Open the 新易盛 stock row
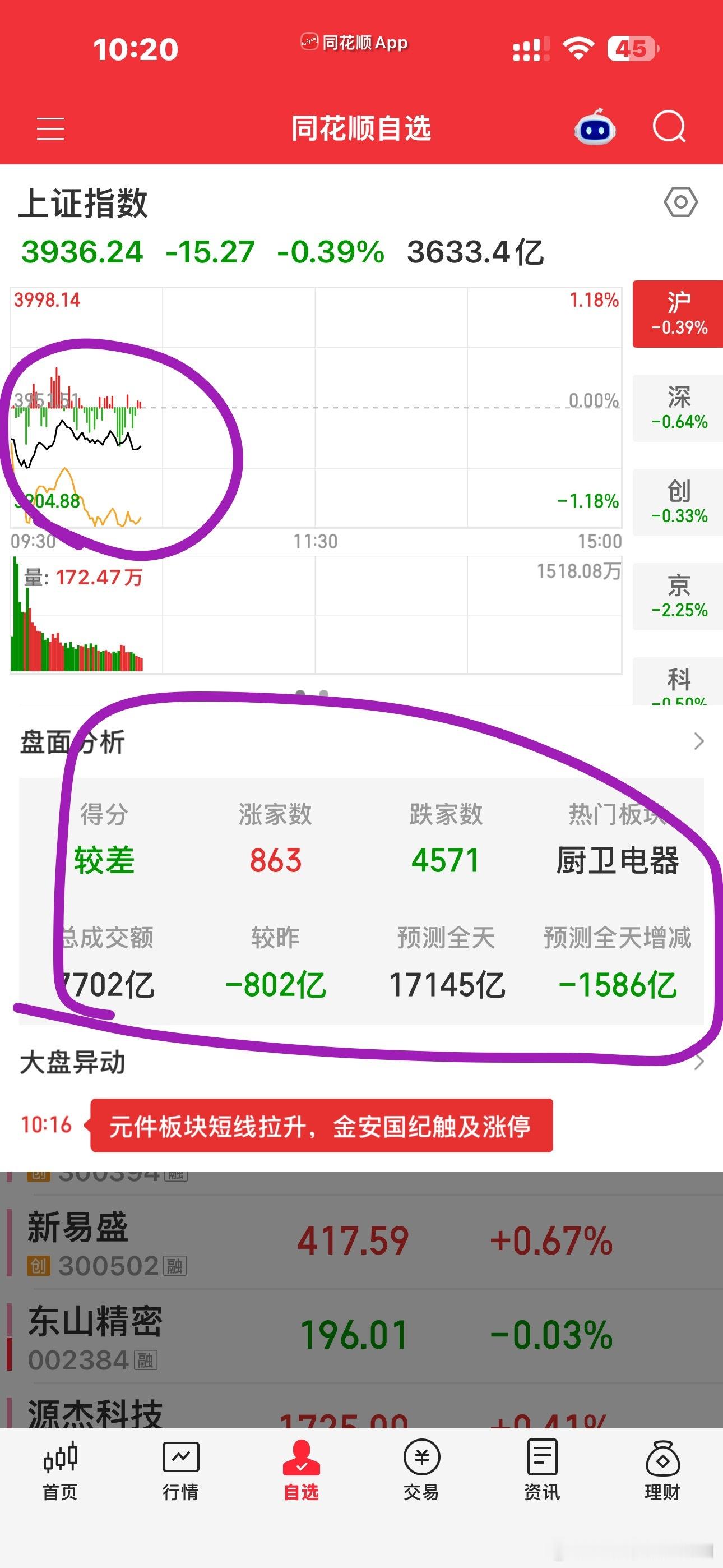The image size is (723, 1568). 361,1242
